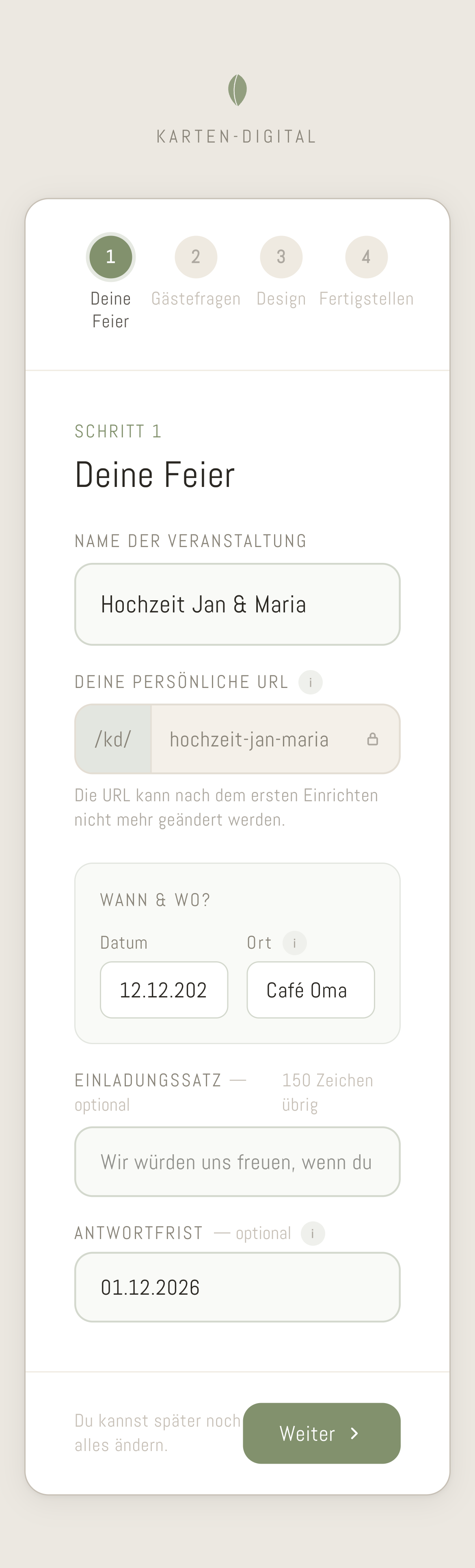Show info for Deine persönliche URL
The height and width of the screenshot is (1568, 475).
click(310, 682)
